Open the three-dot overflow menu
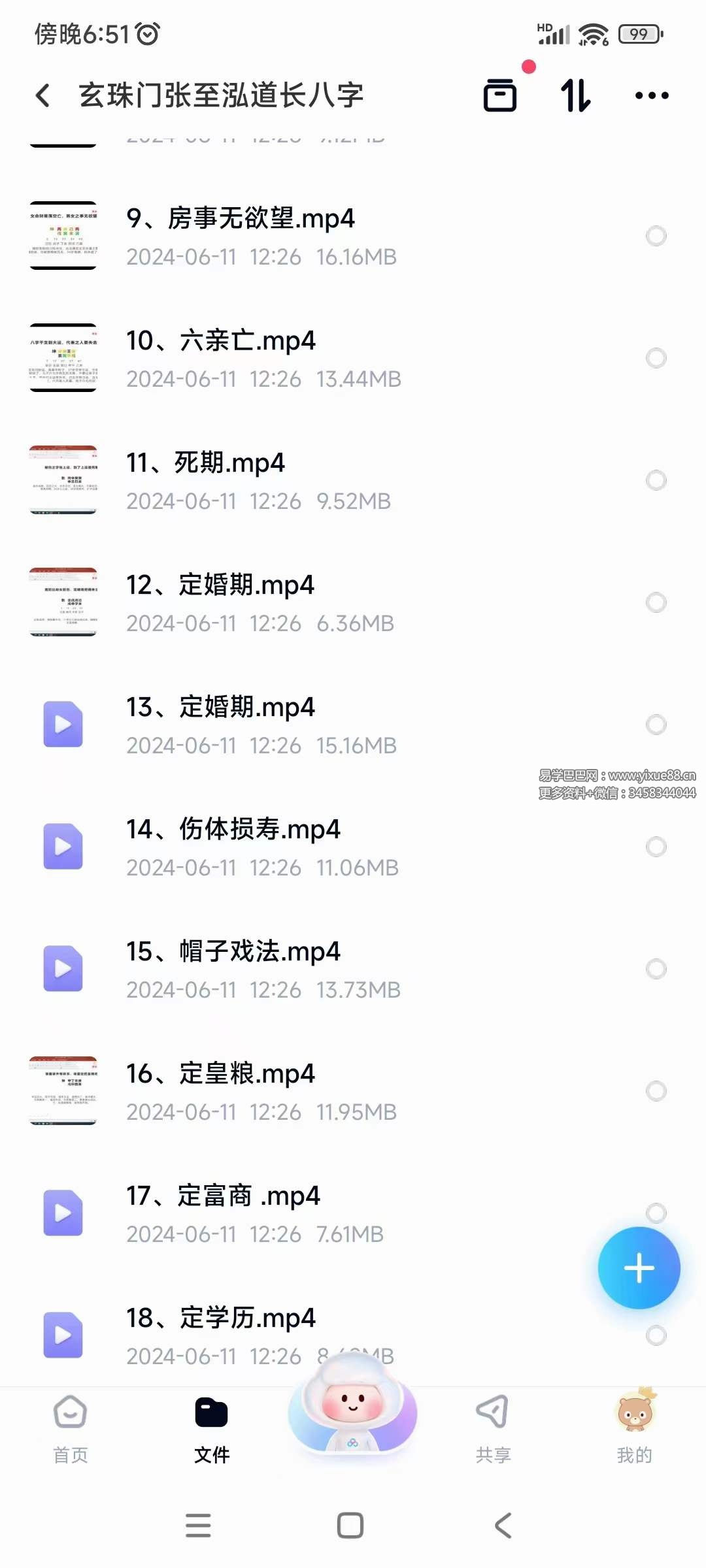706x1568 pixels. click(652, 95)
